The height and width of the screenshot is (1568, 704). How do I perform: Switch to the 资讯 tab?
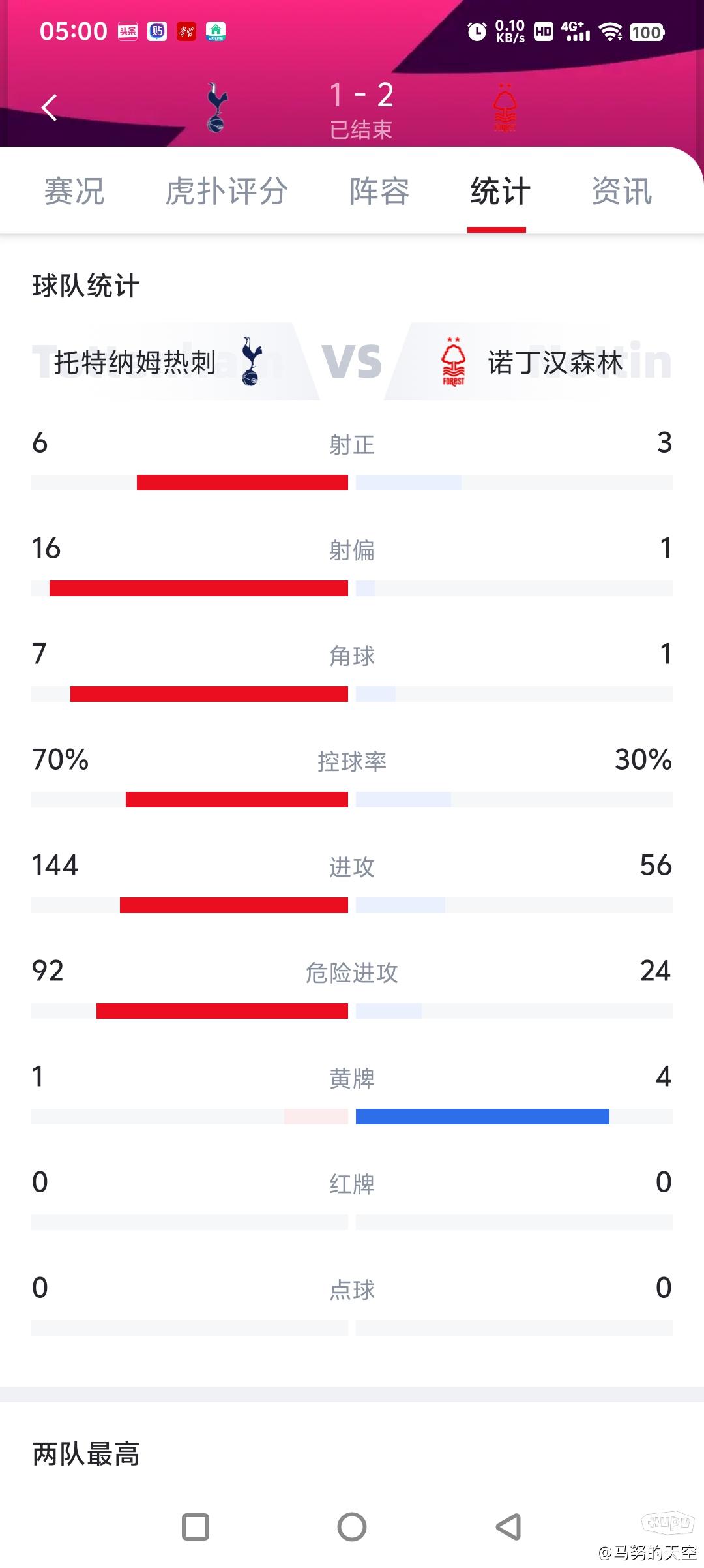click(x=622, y=191)
